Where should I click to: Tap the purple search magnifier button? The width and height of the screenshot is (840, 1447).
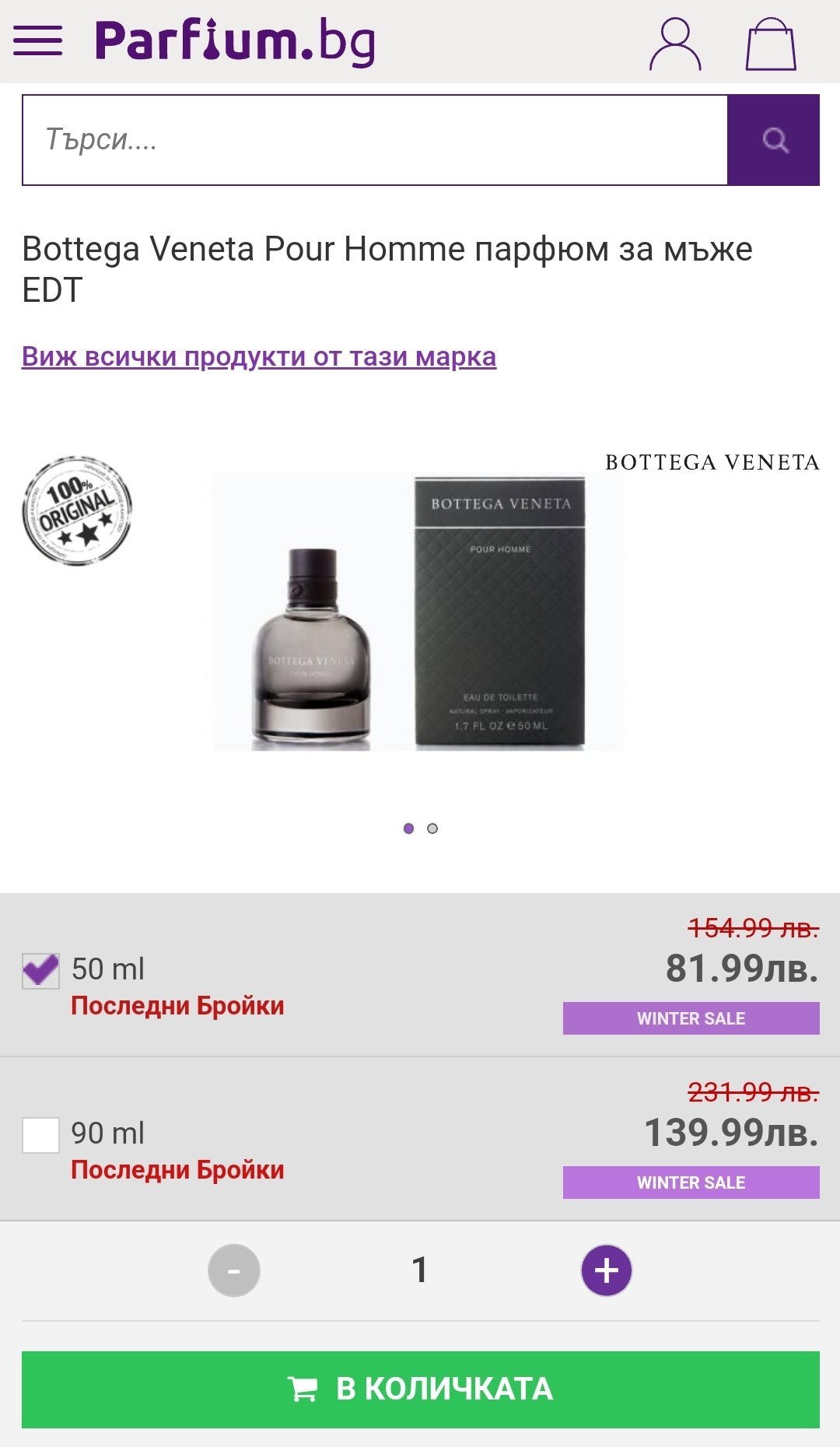pyautogui.click(x=774, y=140)
